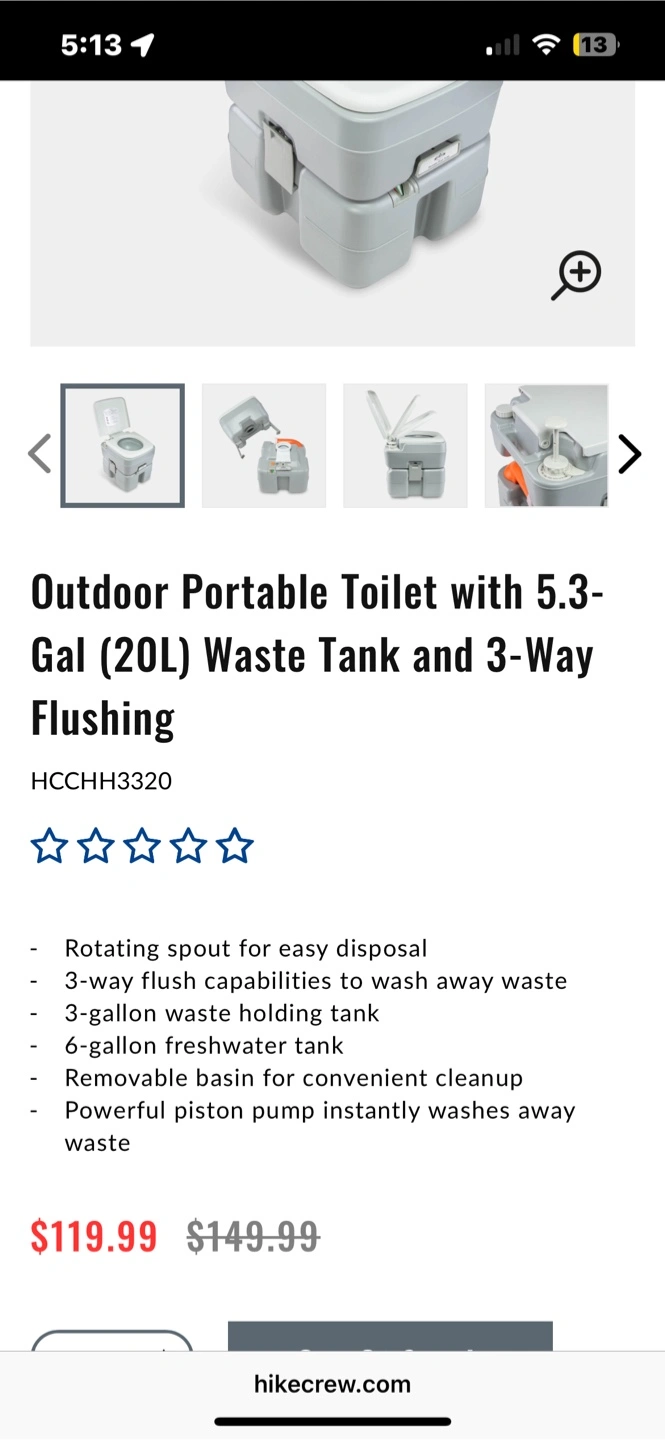Select the first thumbnail with open toilet lid
Screen dimensions: 665x1440
[123, 446]
